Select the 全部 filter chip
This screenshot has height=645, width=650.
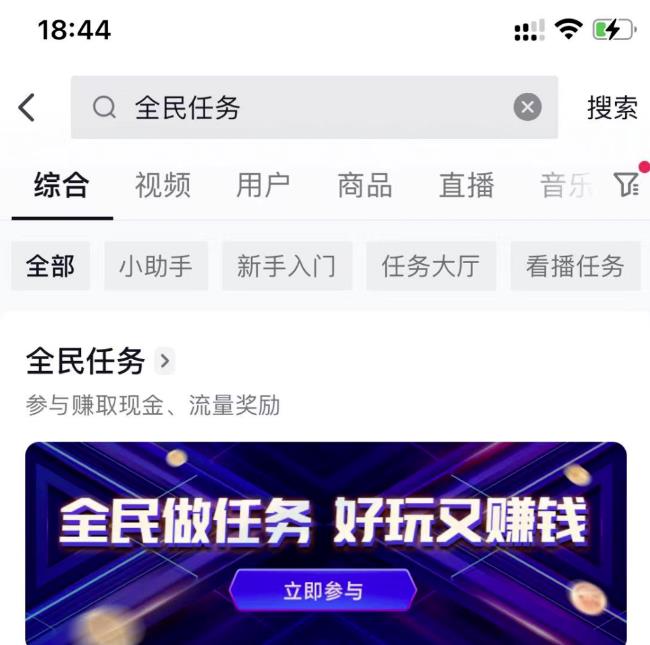51,266
